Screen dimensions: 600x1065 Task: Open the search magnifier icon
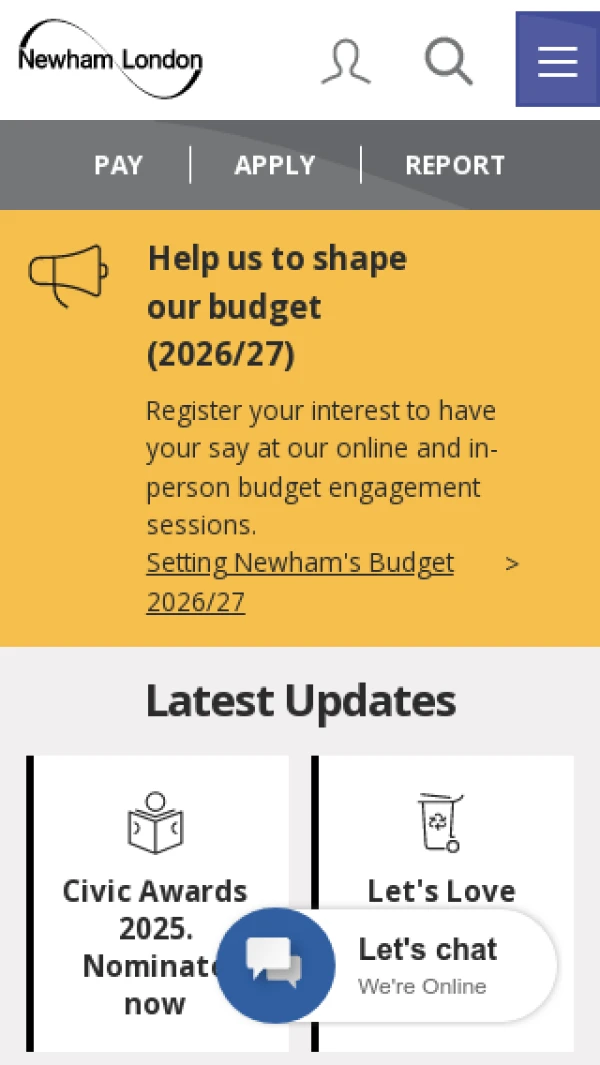[x=447, y=61]
